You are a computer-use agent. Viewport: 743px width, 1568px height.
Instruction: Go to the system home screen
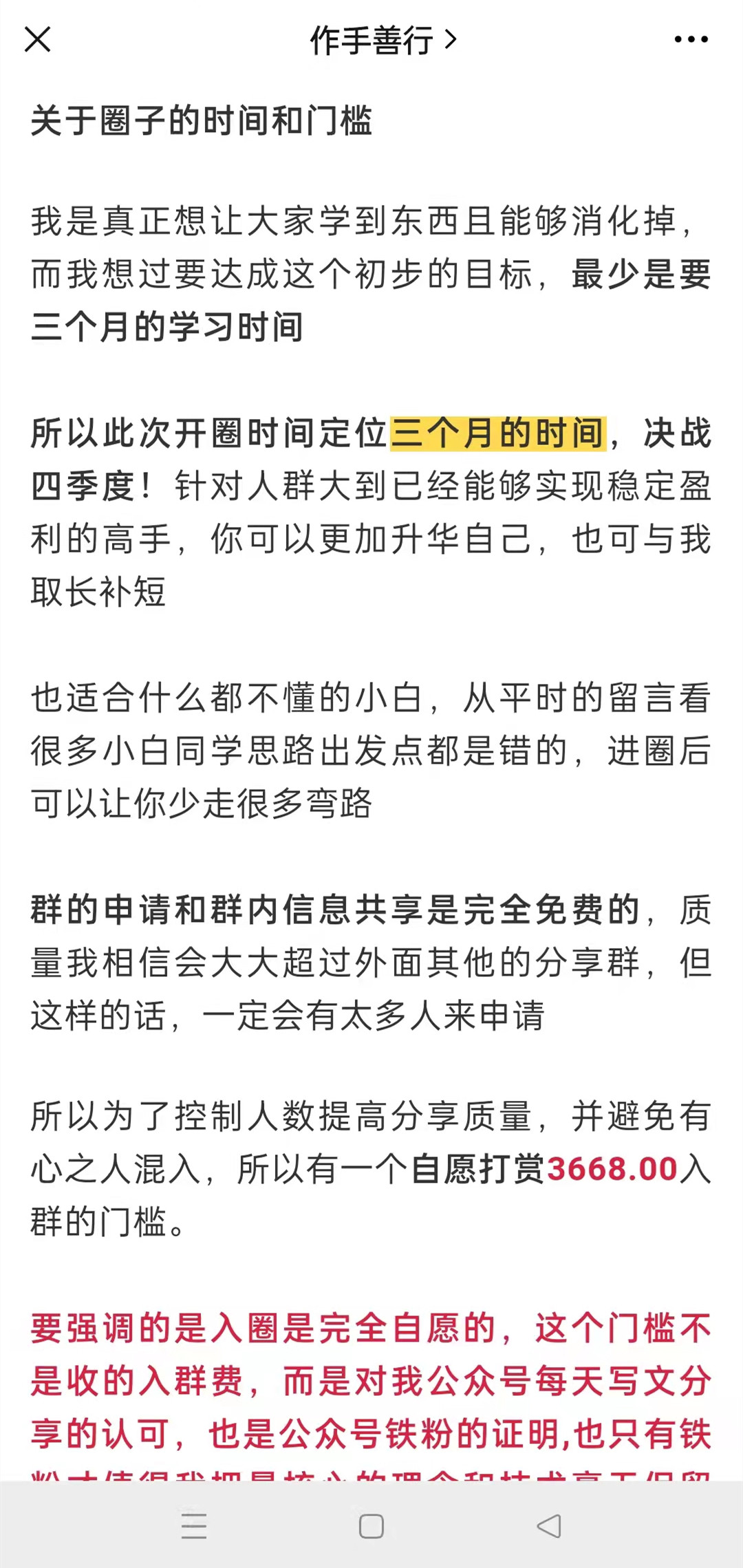(371, 1526)
